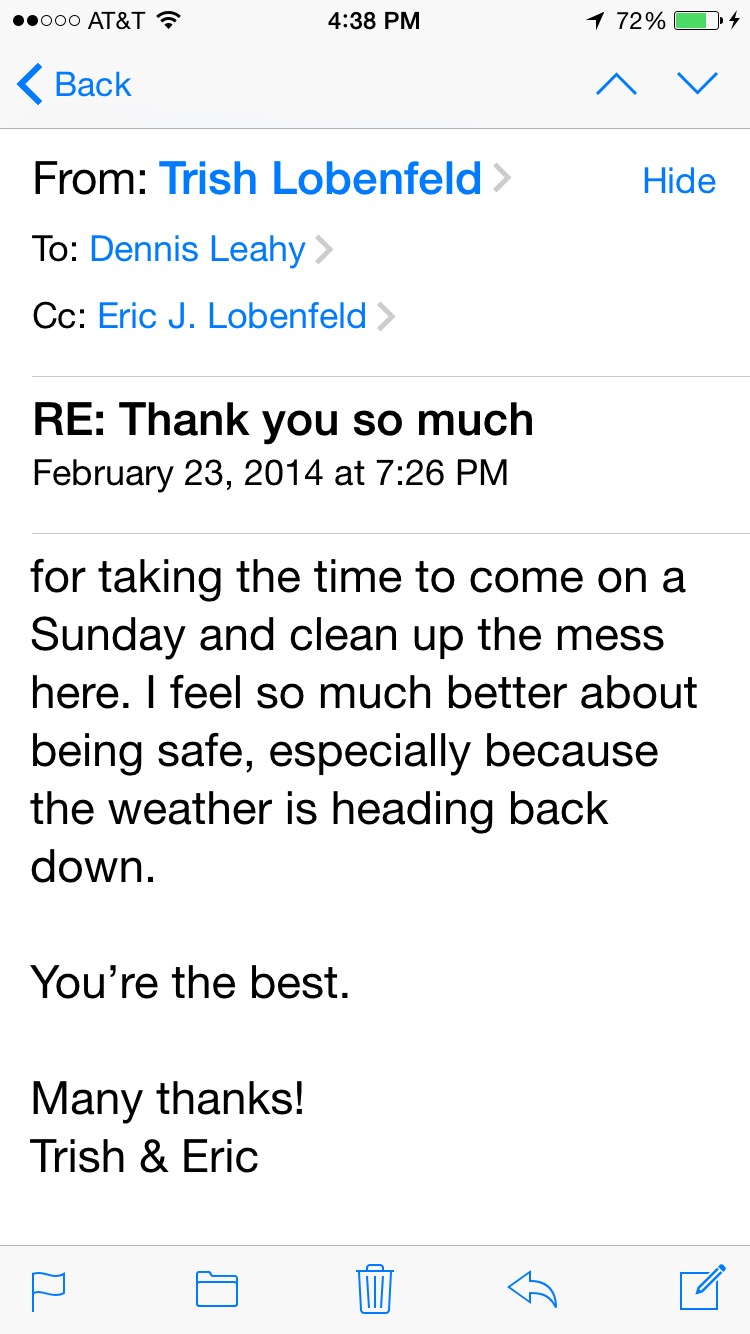Jump to the next message arrow

[x=697, y=85]
